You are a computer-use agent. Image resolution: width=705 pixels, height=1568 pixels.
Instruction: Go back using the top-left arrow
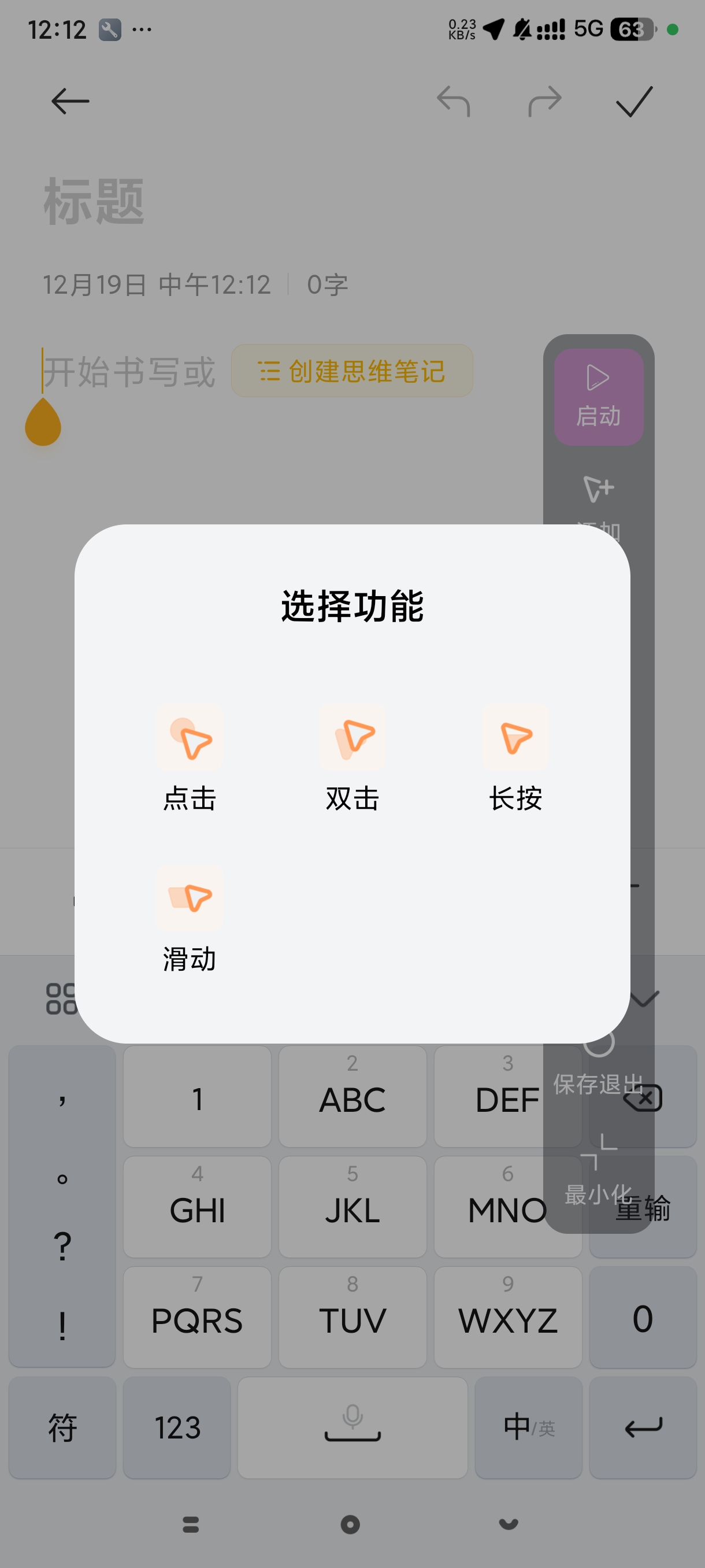click(x=70, y=101)
